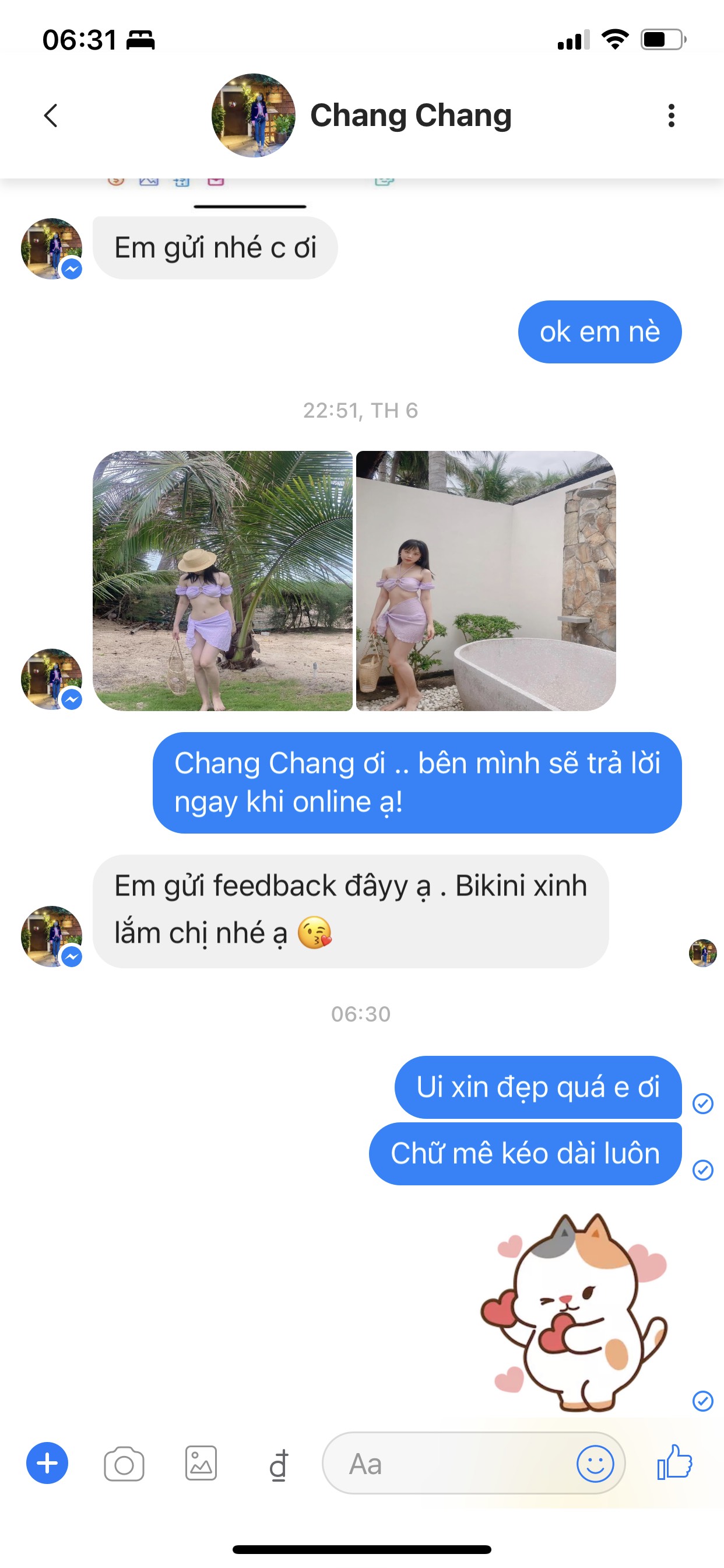724x1568 pixels.
Task: Open the emoji picker in message box
Action: tap(595, 1464)
